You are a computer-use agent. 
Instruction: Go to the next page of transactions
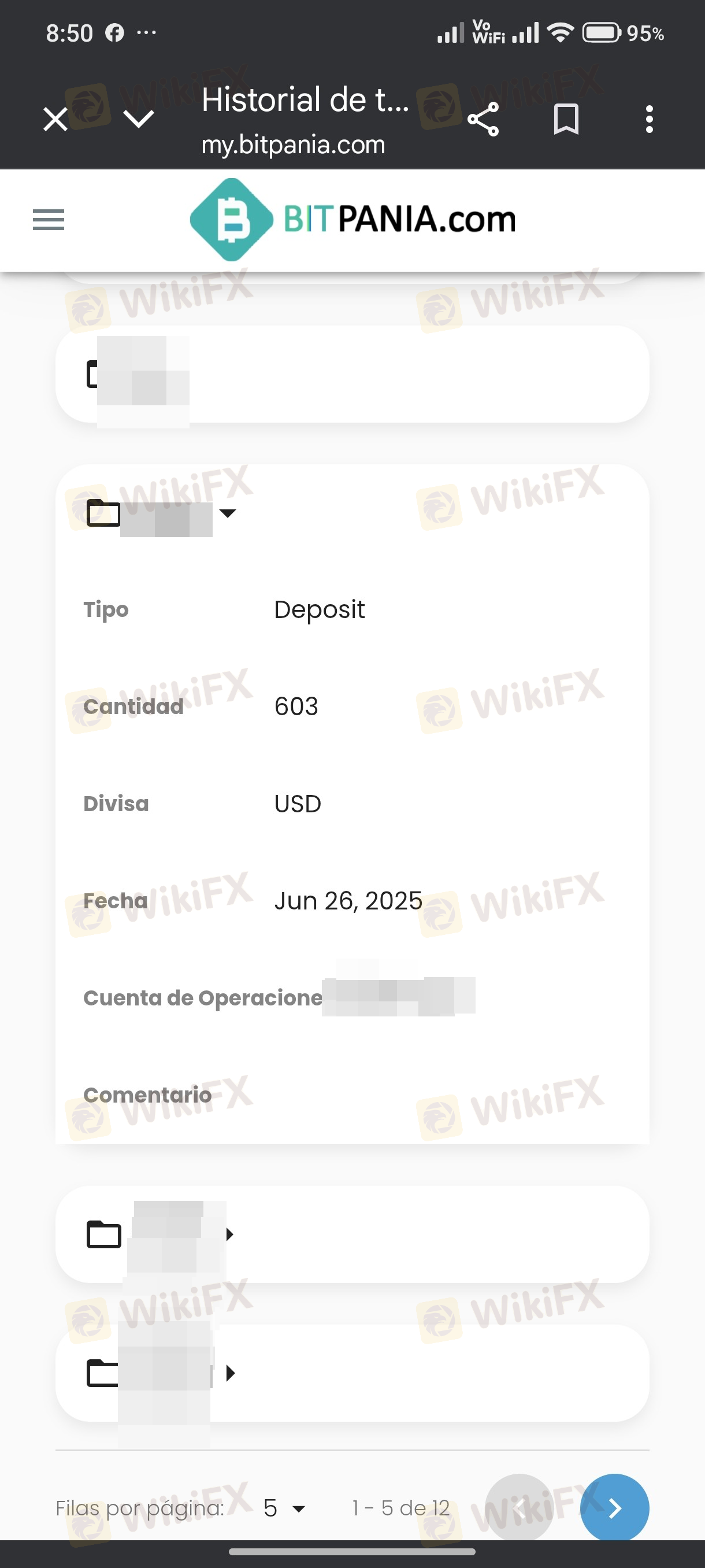[x=614, y=1508]
